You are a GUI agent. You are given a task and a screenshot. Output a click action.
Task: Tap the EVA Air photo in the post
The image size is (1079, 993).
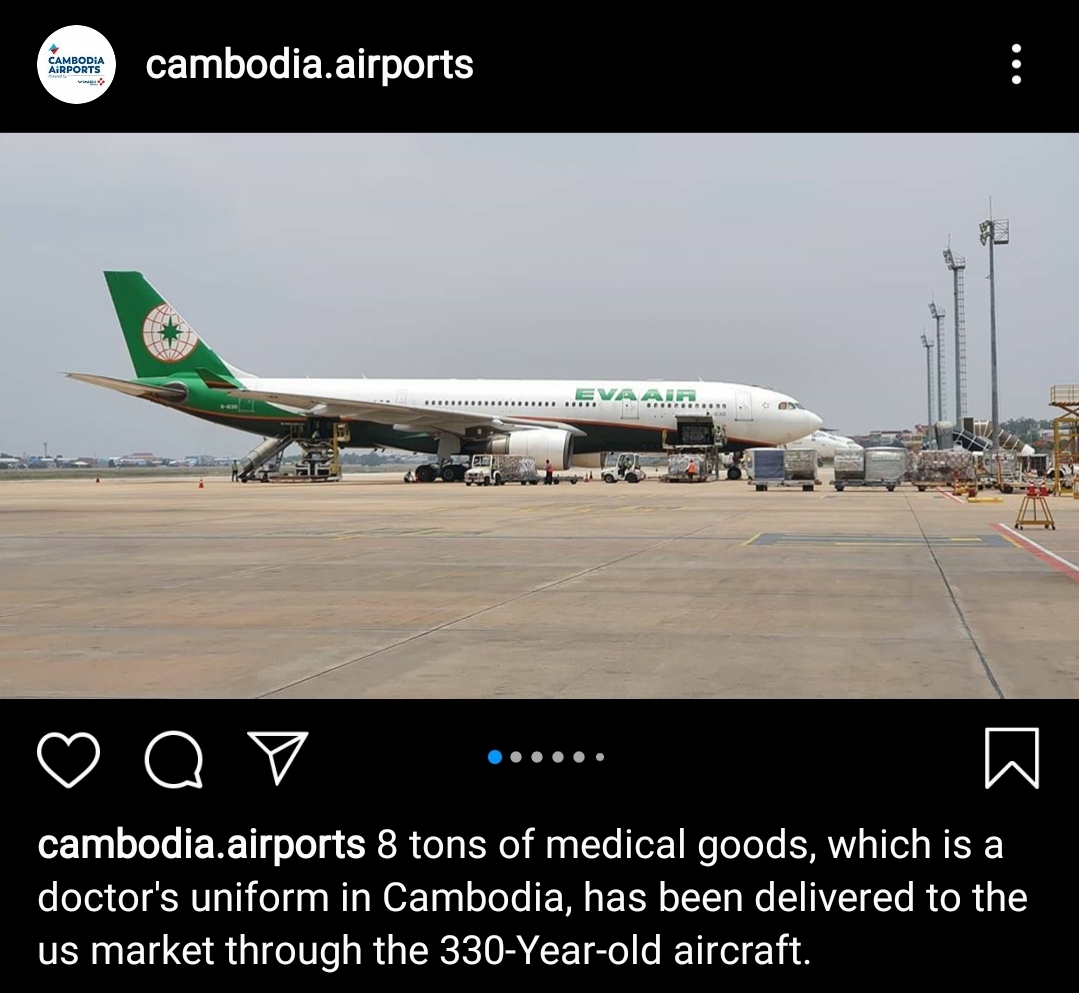tap(540, 415)
